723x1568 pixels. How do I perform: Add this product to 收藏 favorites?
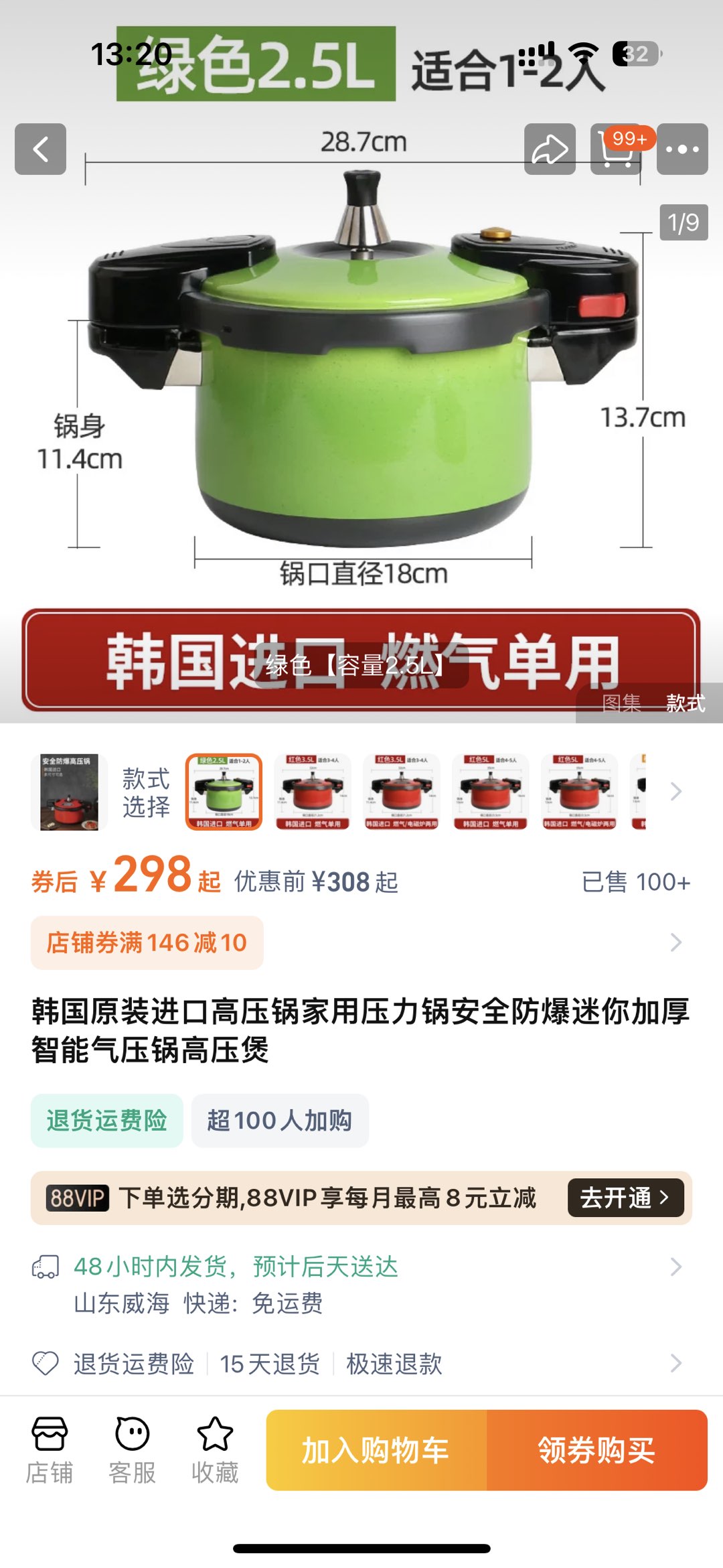(215, 1449)
